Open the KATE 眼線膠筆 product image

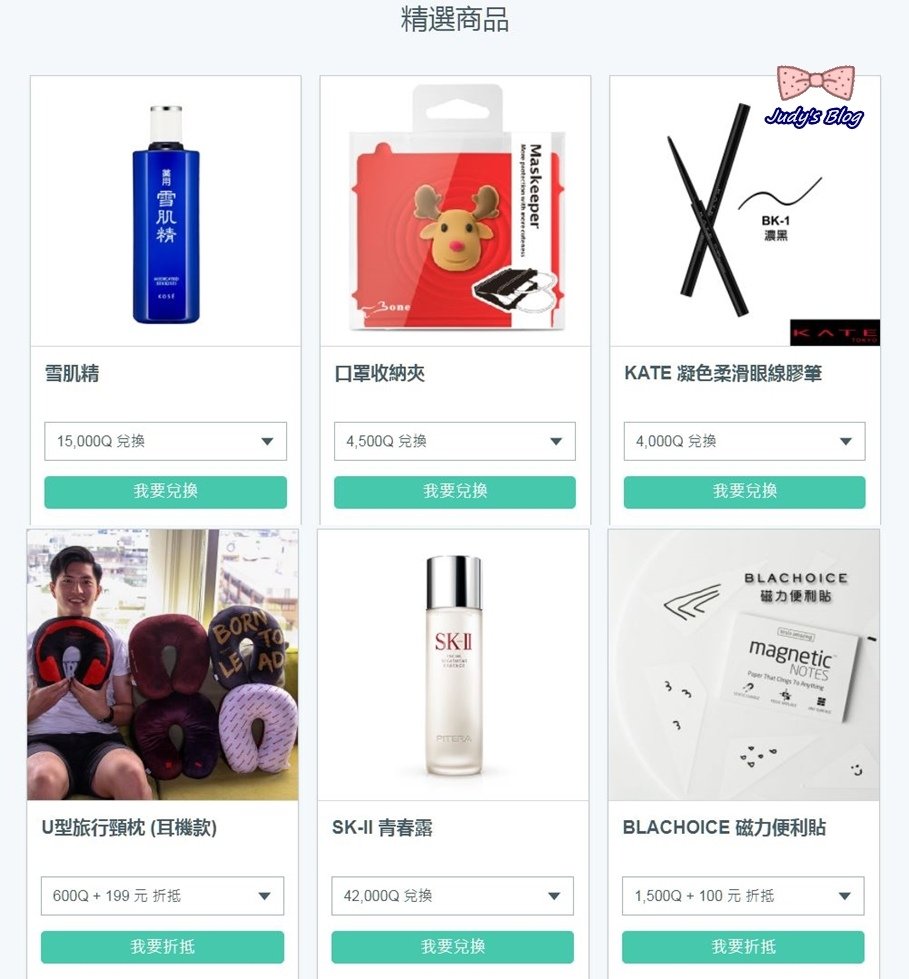[745, 212]
